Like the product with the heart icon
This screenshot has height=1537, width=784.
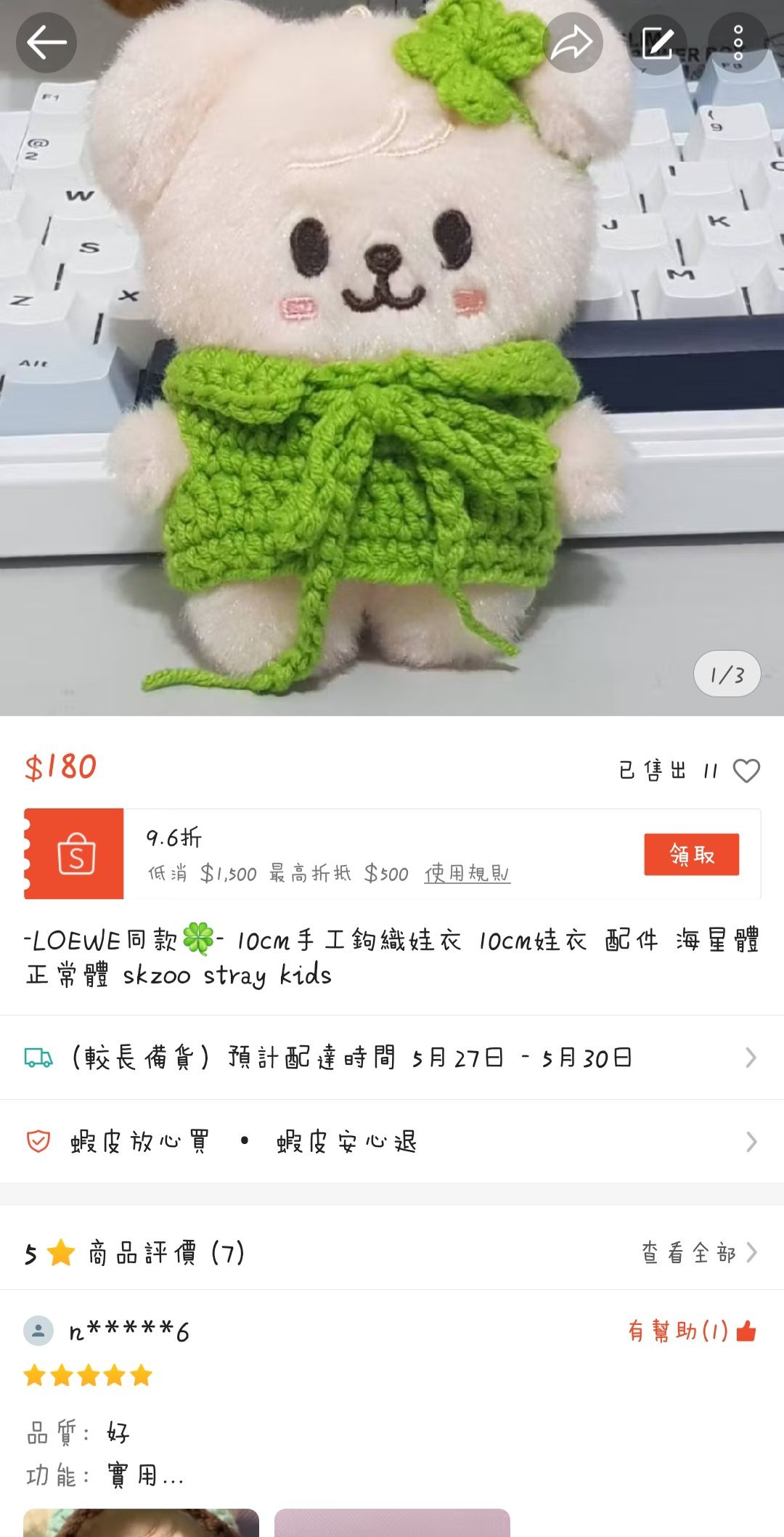[x=746, y=771]
